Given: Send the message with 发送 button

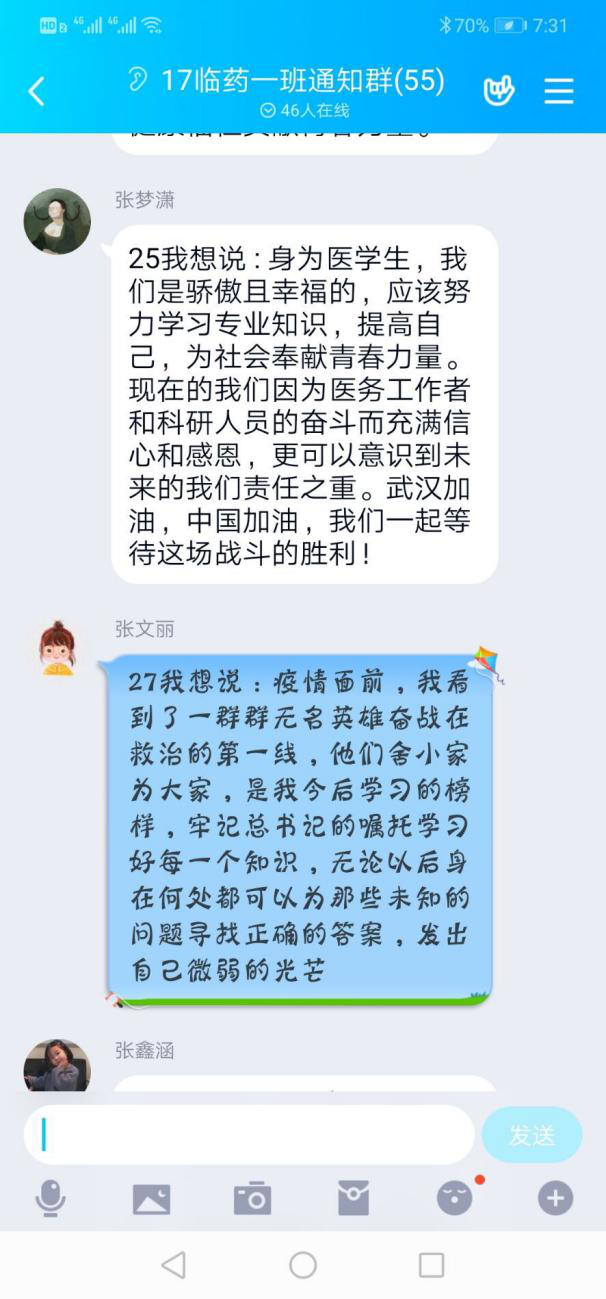Looking at the screenshot, I should tap(531, 1135).
